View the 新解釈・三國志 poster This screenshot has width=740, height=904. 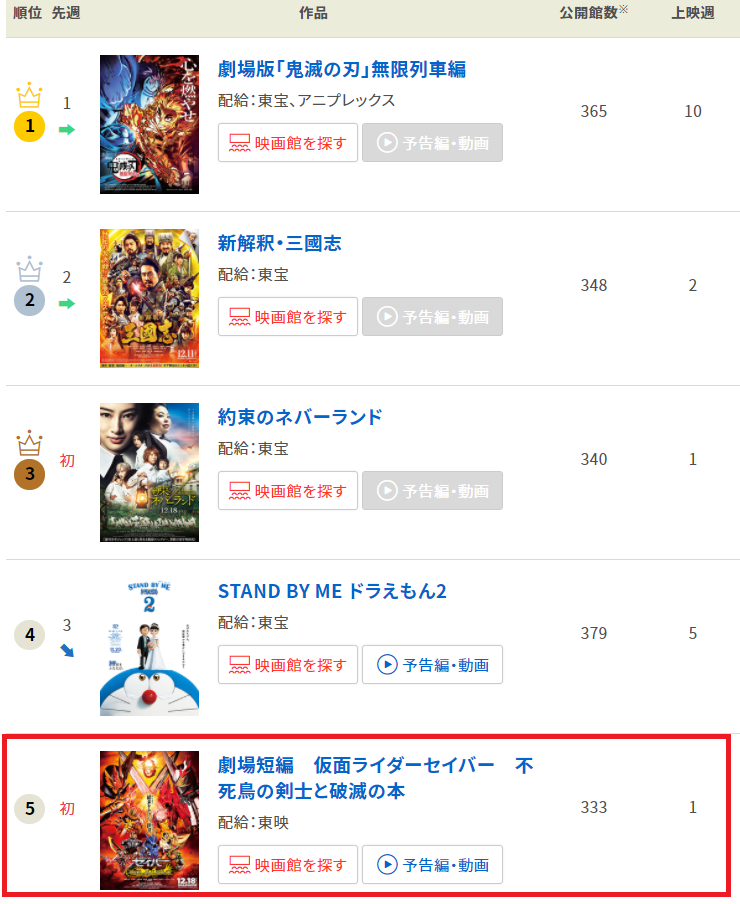pos(149,298)
